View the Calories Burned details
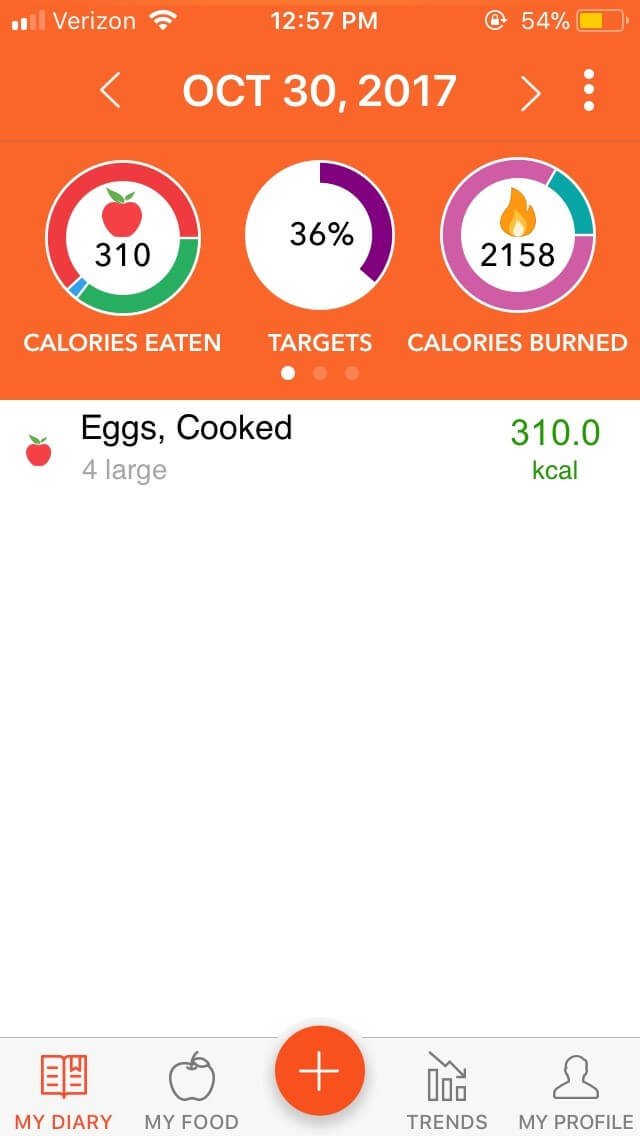Viewport: 640px width, 1136px height. [x=518, y=235]
